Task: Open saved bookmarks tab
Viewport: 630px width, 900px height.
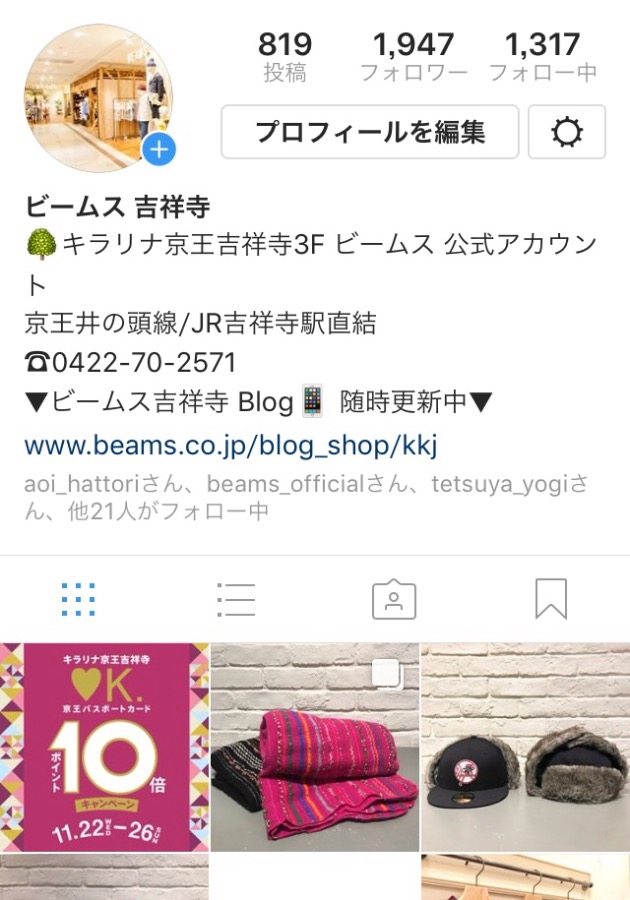Action: [551, 599]
